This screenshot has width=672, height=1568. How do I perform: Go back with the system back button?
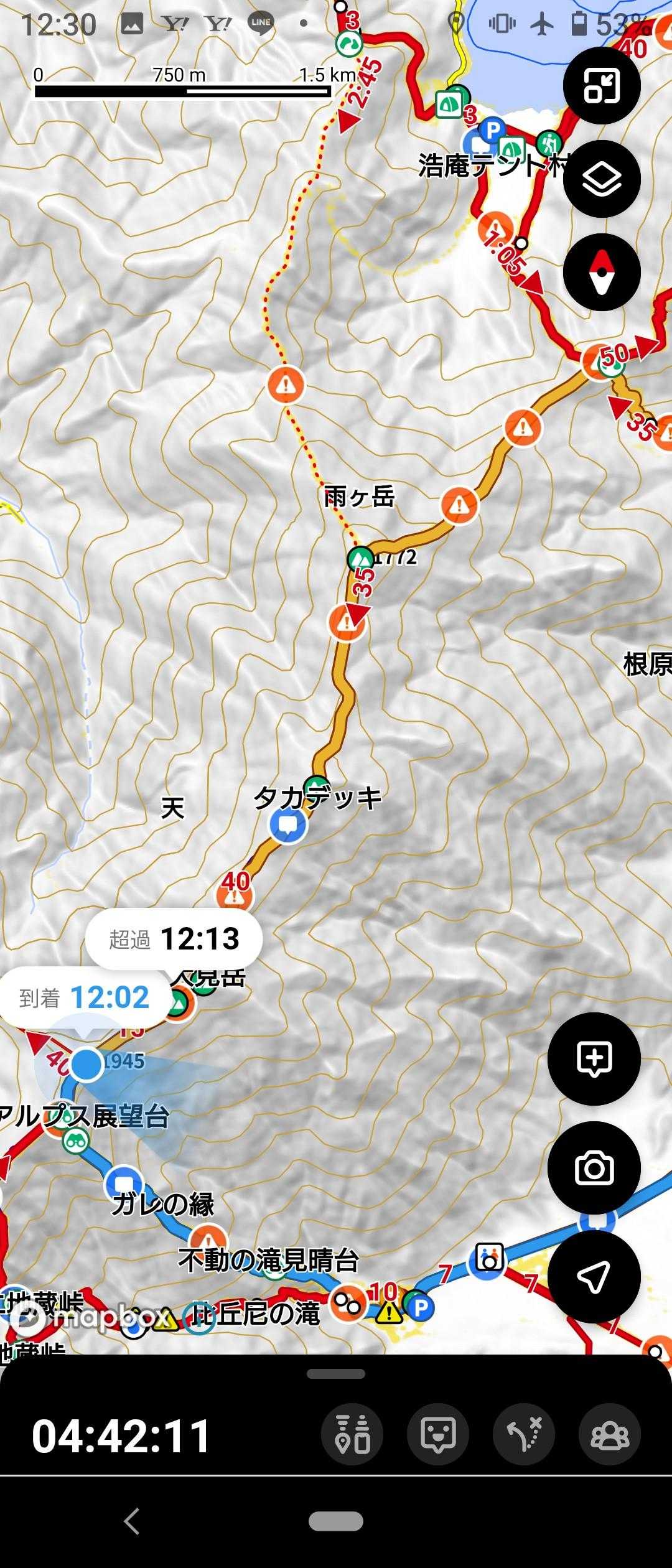[x=132, y=1522]
